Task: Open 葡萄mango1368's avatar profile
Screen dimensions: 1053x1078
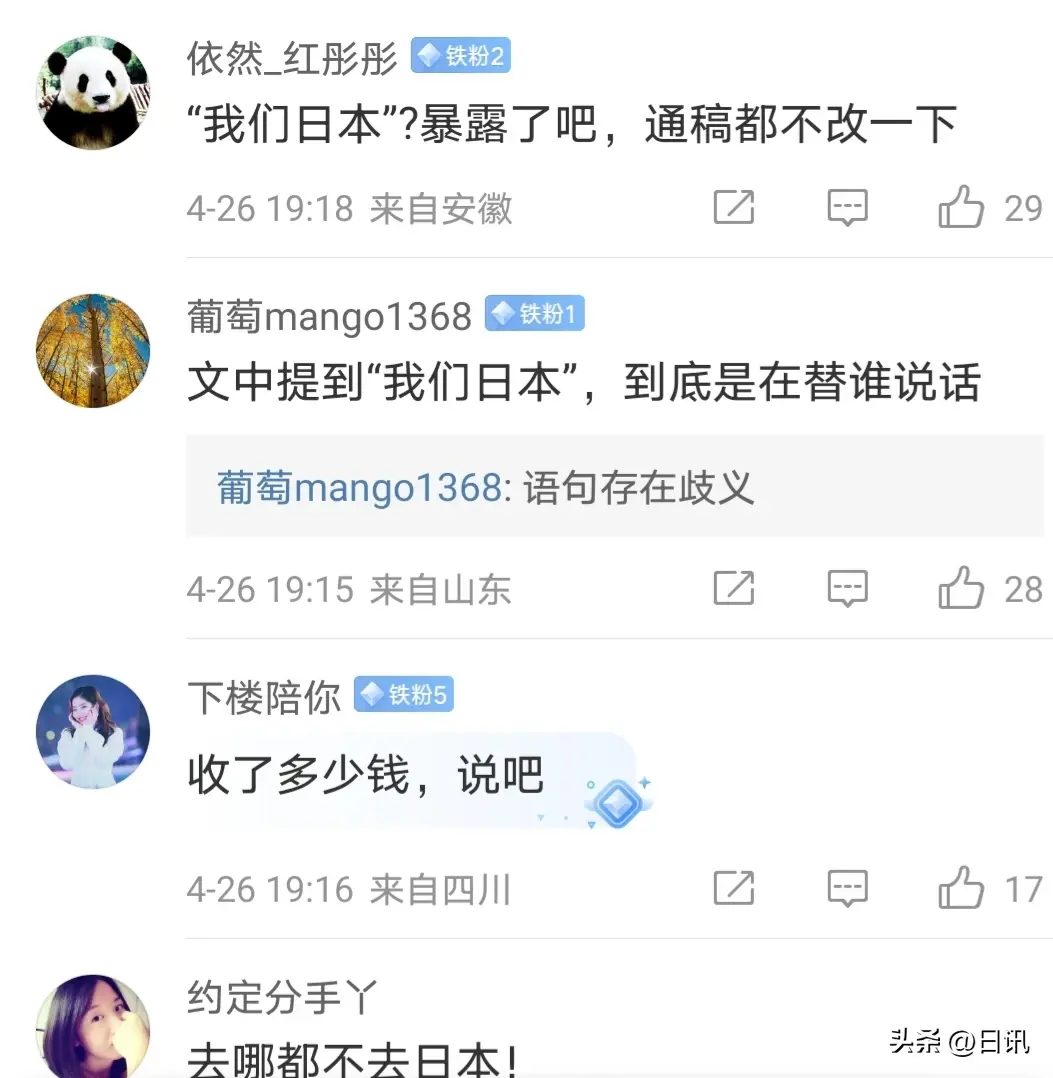Action: tap(92, 350)
